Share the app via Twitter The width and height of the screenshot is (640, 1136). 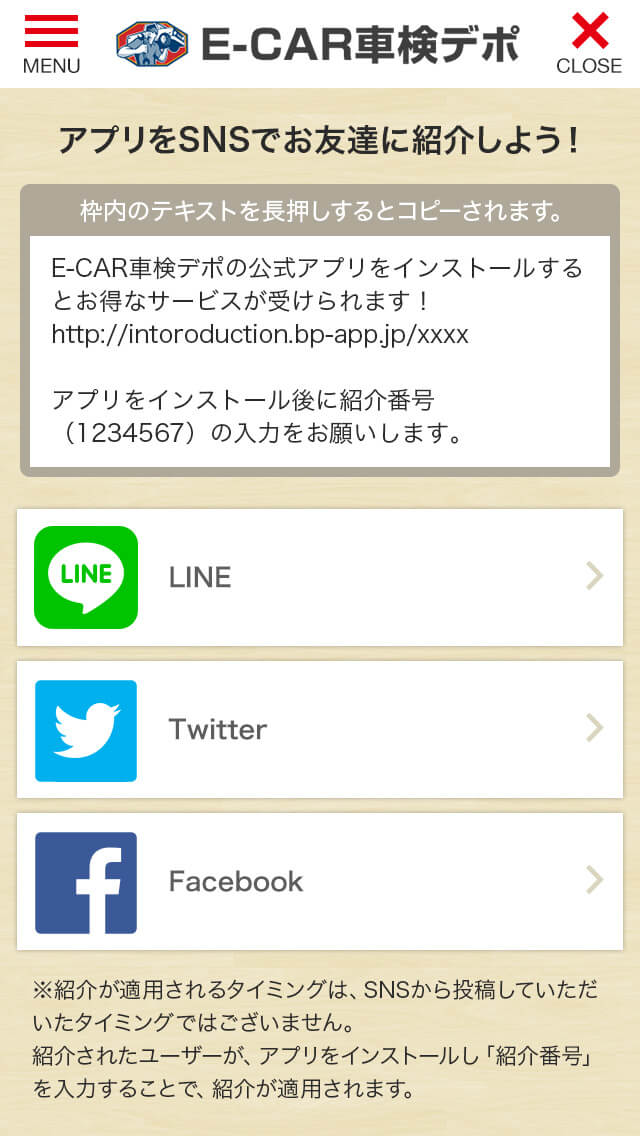(x=320, y=729)
